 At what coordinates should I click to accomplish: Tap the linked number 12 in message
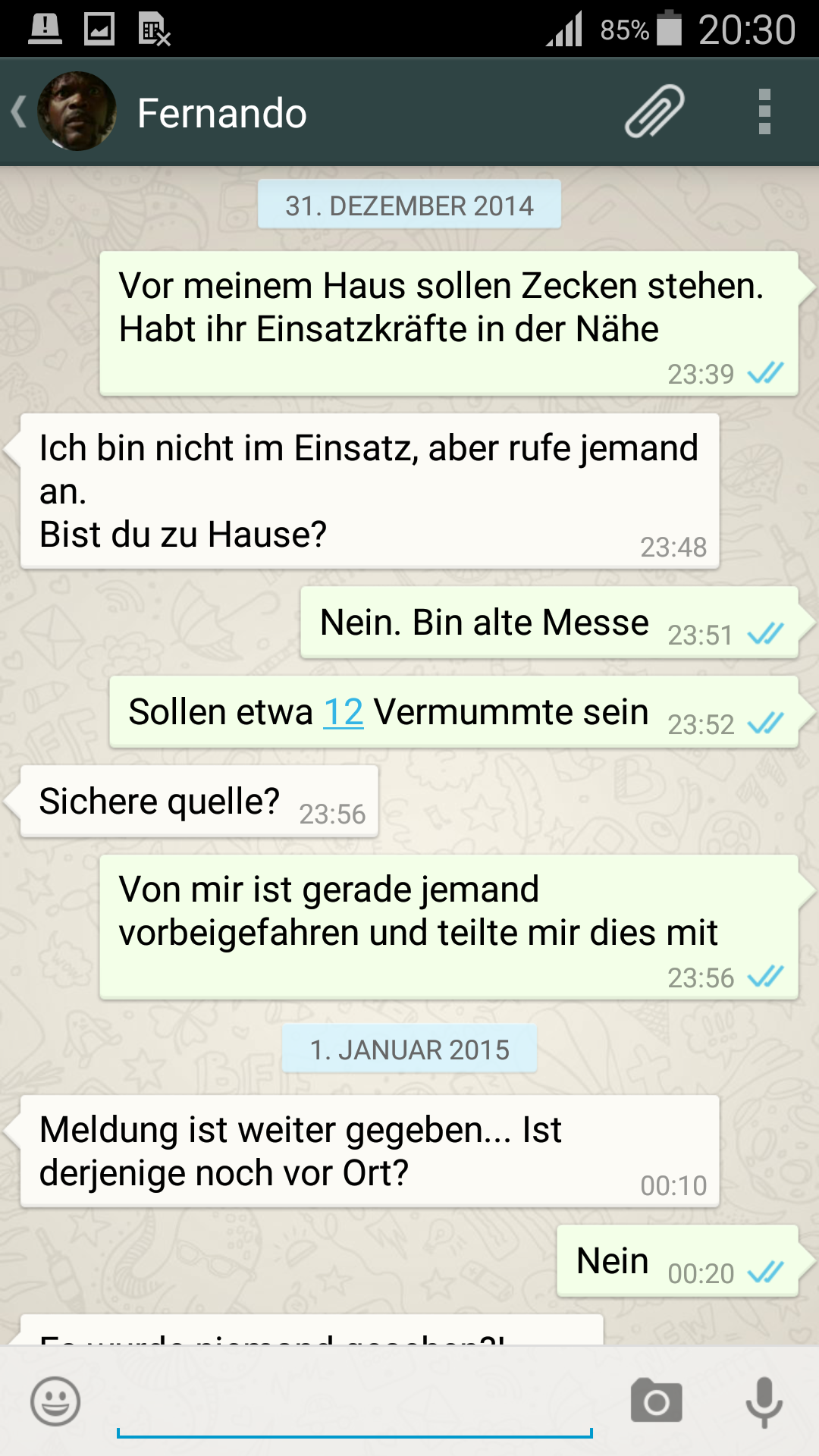344,713
